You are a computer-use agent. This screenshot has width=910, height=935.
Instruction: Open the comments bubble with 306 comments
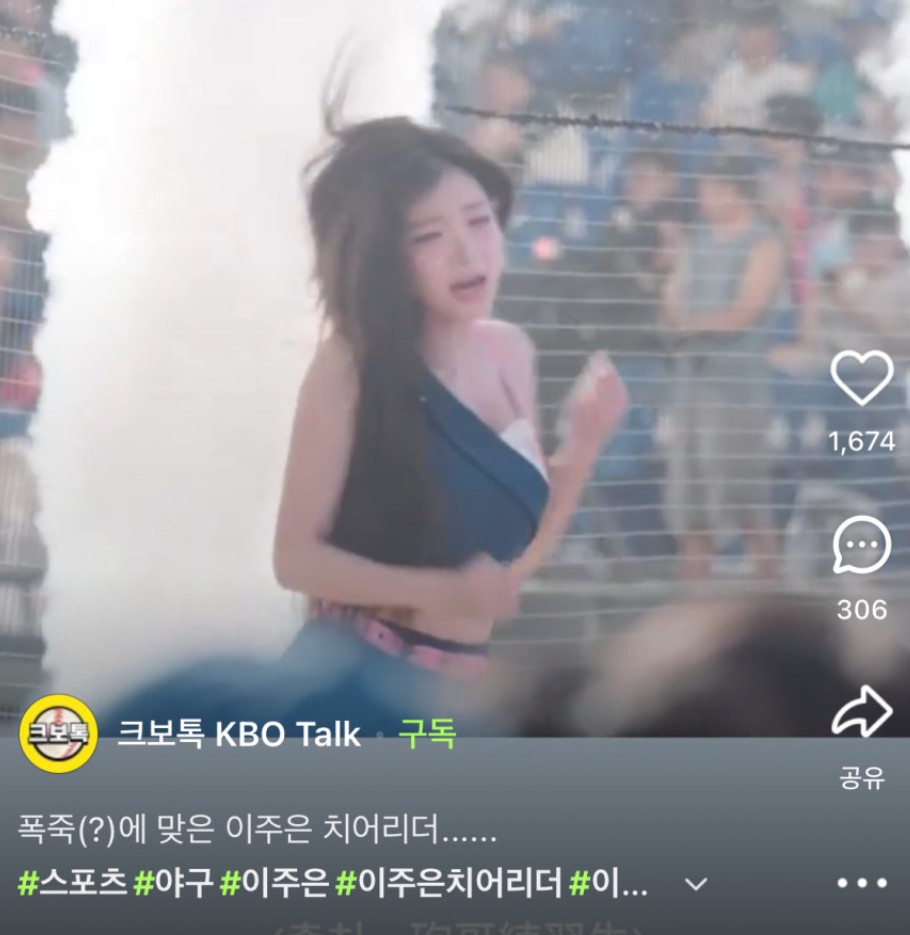point(861,546)
